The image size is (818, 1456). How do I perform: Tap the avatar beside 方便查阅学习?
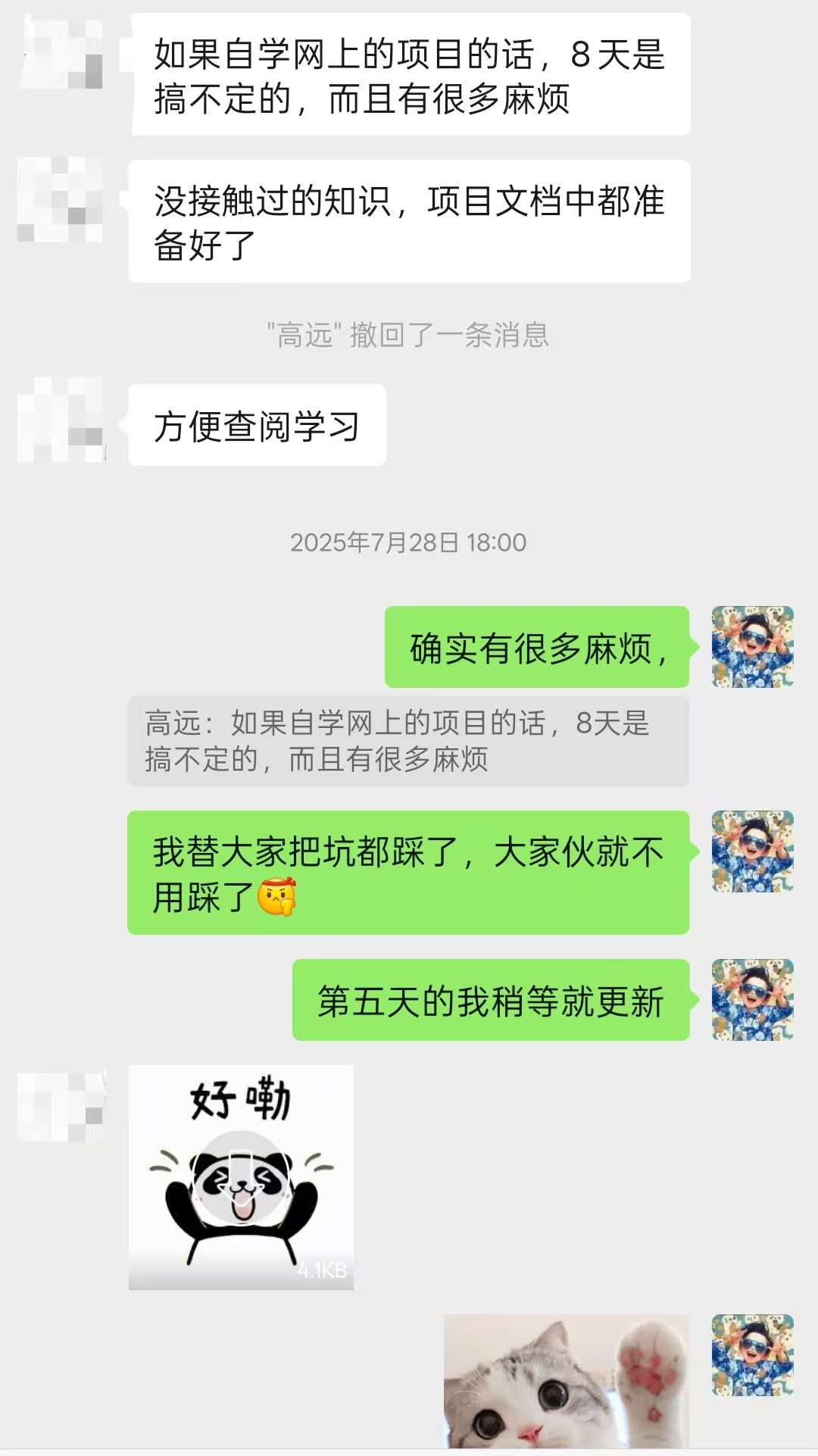pyautogui.click(x=61, y=420)
